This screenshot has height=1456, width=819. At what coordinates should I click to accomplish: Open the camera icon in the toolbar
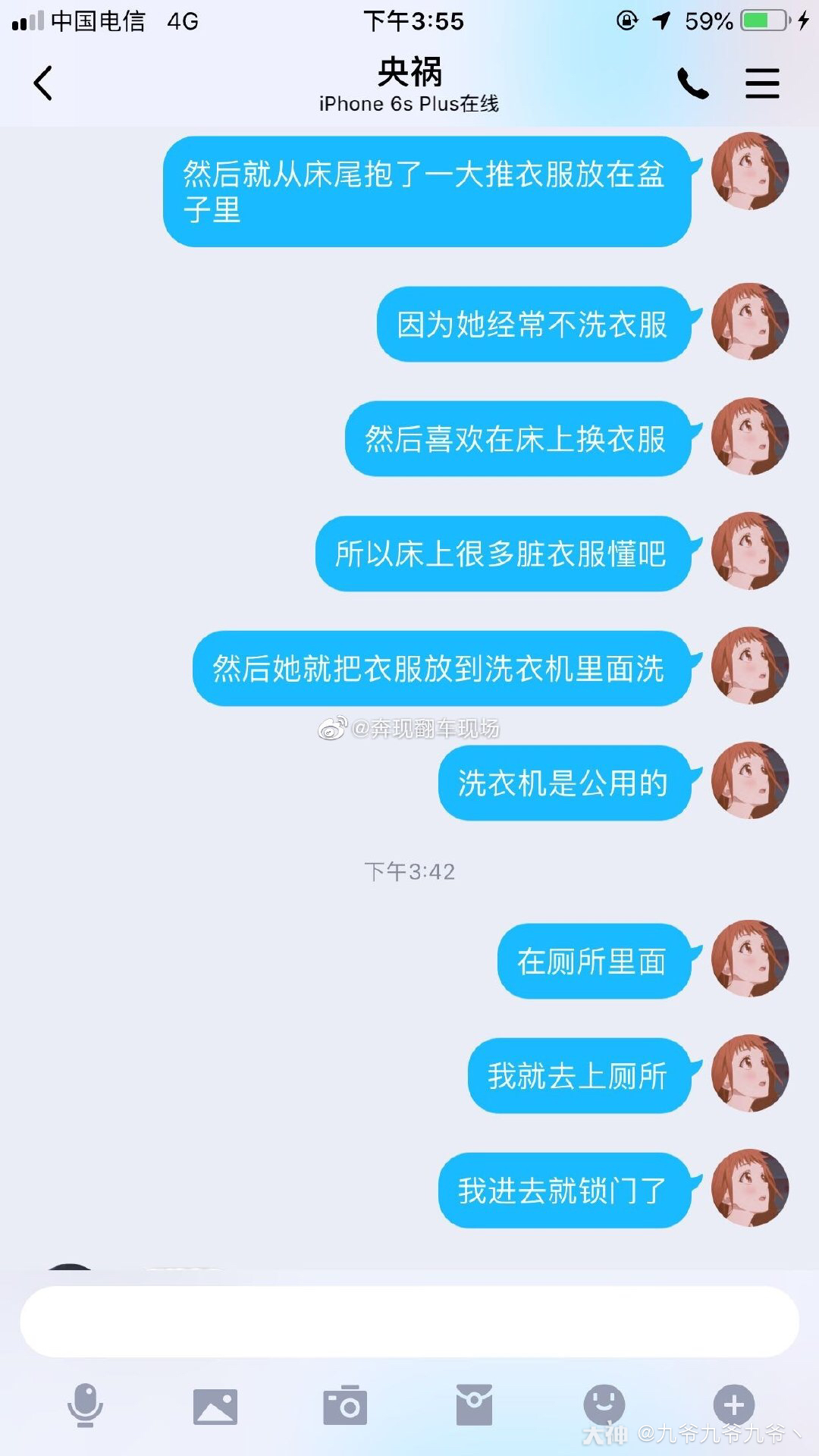point(346,1408)
